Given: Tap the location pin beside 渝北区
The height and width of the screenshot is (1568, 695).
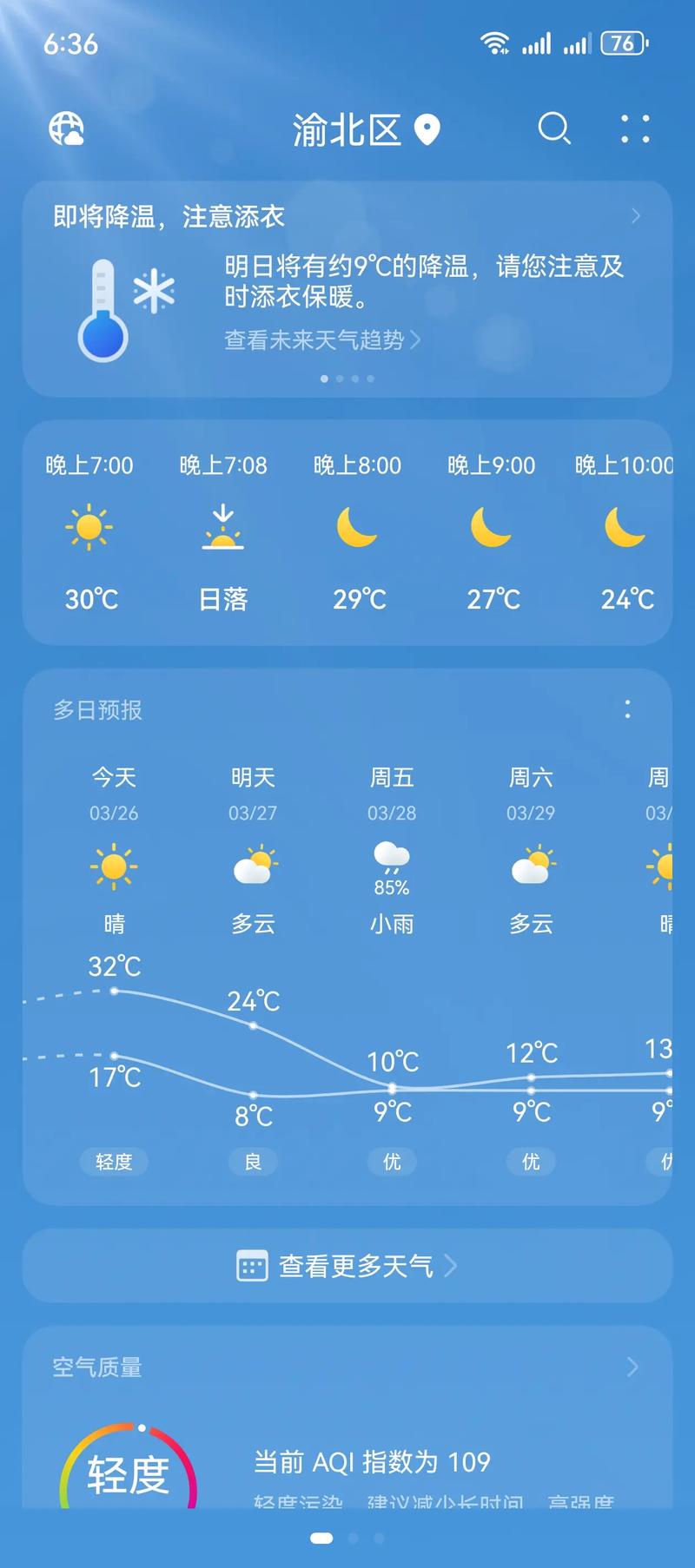Looking at the screenshot, I should click(x=426, y=128).
